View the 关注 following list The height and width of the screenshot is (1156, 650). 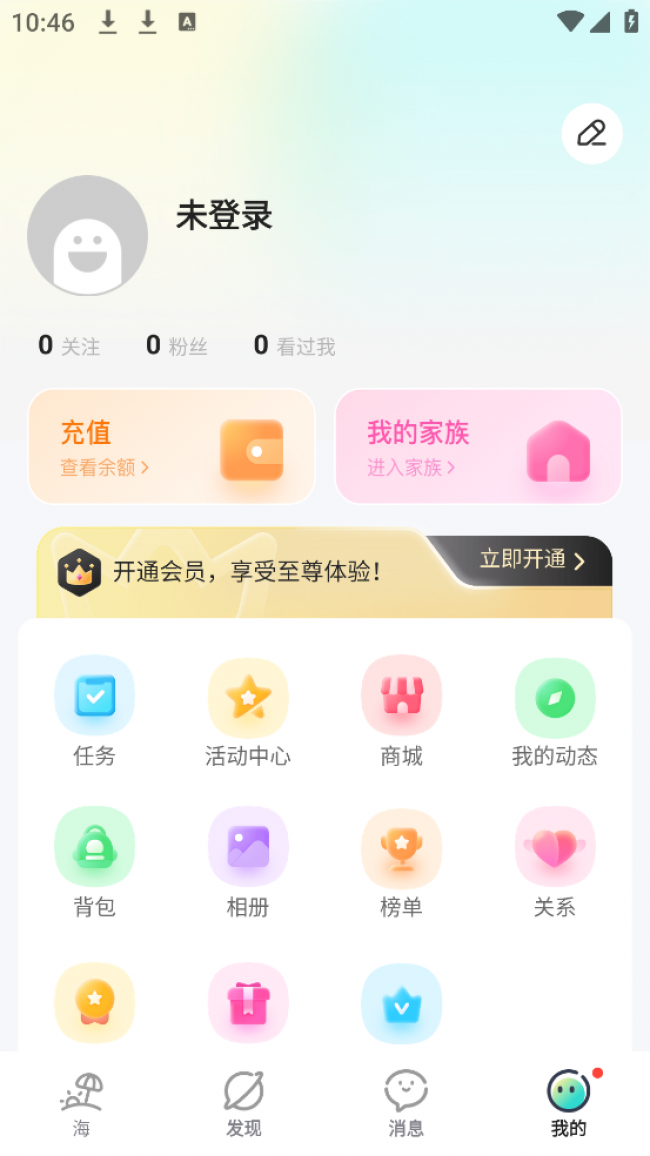point(69,346)
